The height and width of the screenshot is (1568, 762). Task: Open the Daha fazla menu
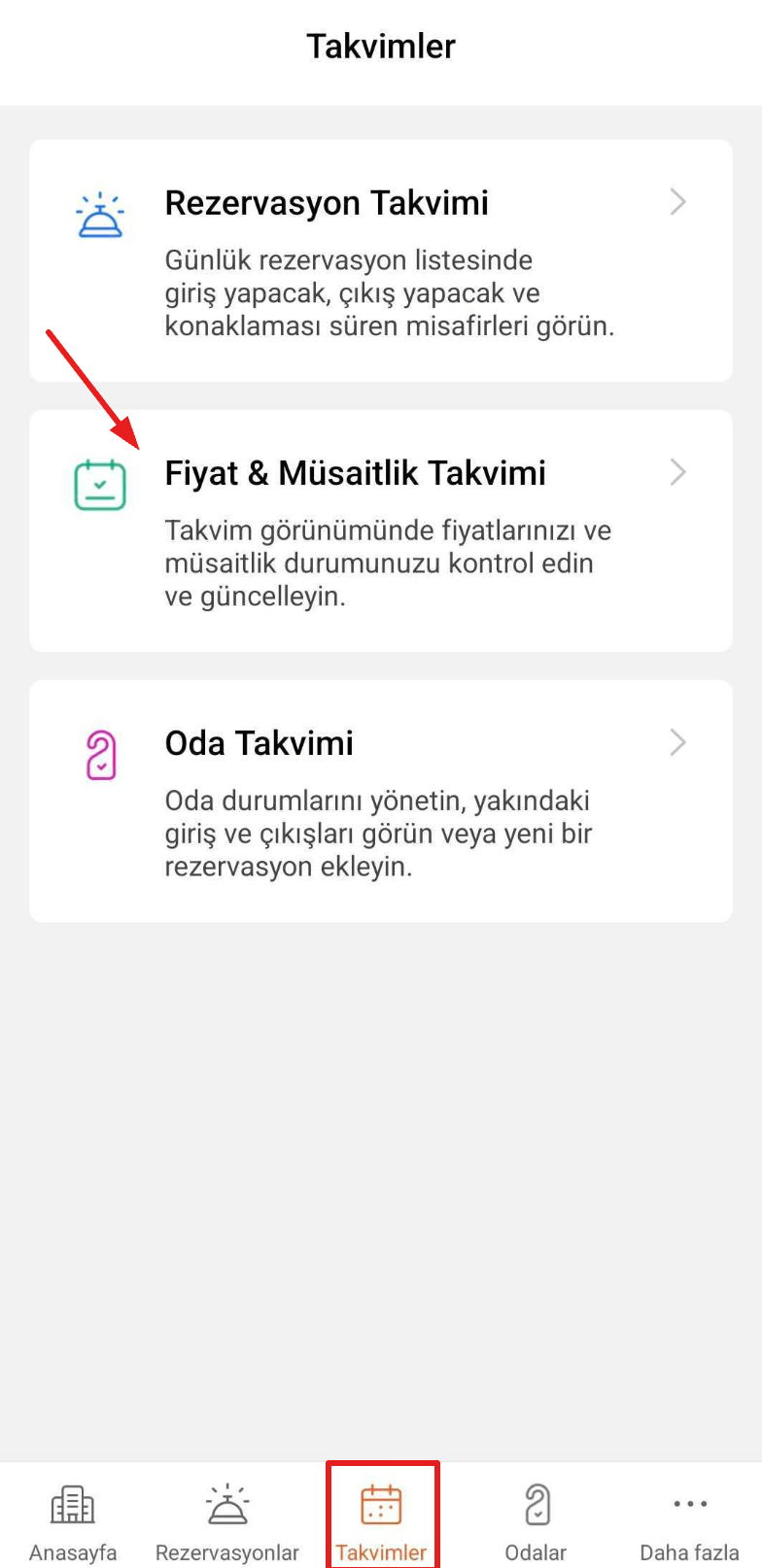coord(689,1521)
